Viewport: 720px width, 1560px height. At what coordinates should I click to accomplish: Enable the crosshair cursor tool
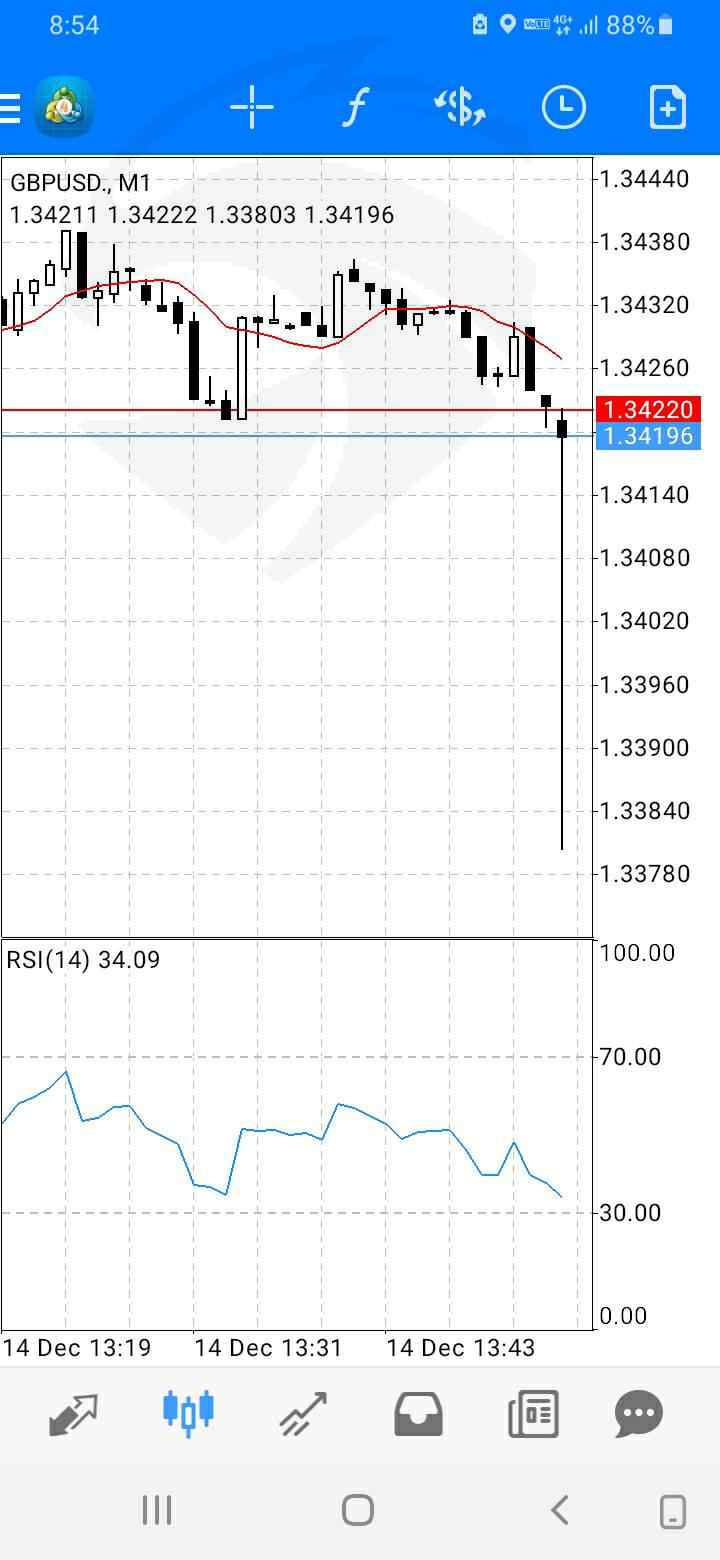click(x=251, y=107)
